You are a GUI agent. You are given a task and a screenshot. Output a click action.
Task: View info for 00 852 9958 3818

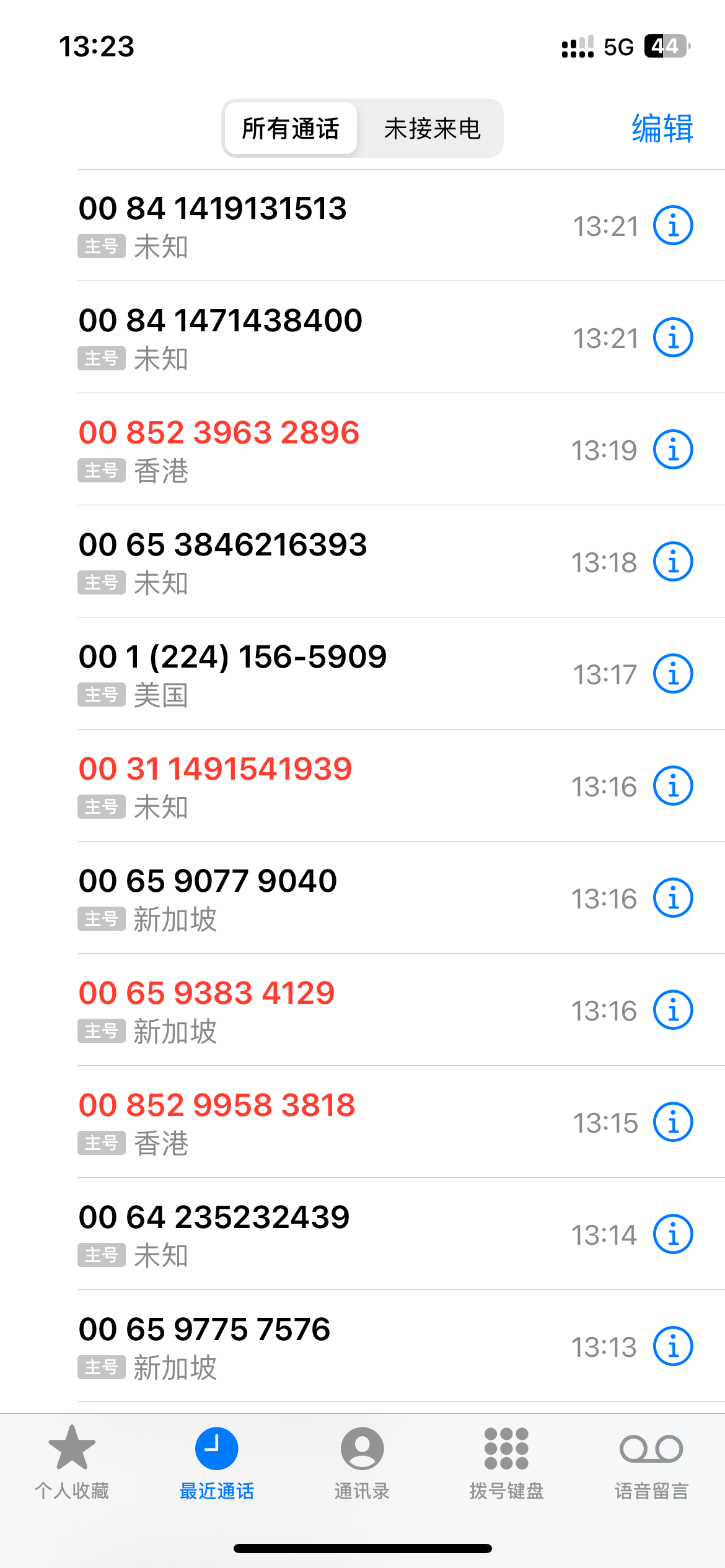click(672, 1122)
